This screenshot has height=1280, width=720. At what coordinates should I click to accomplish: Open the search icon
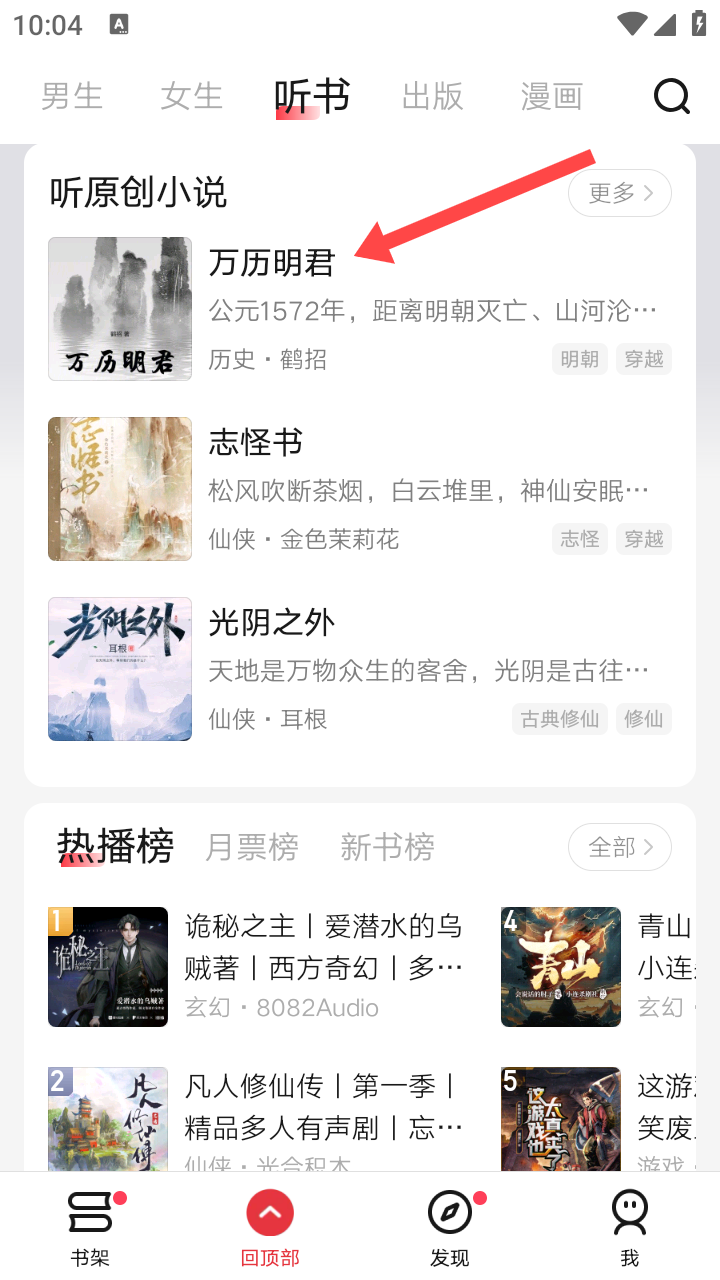click(x=672, y=97)
